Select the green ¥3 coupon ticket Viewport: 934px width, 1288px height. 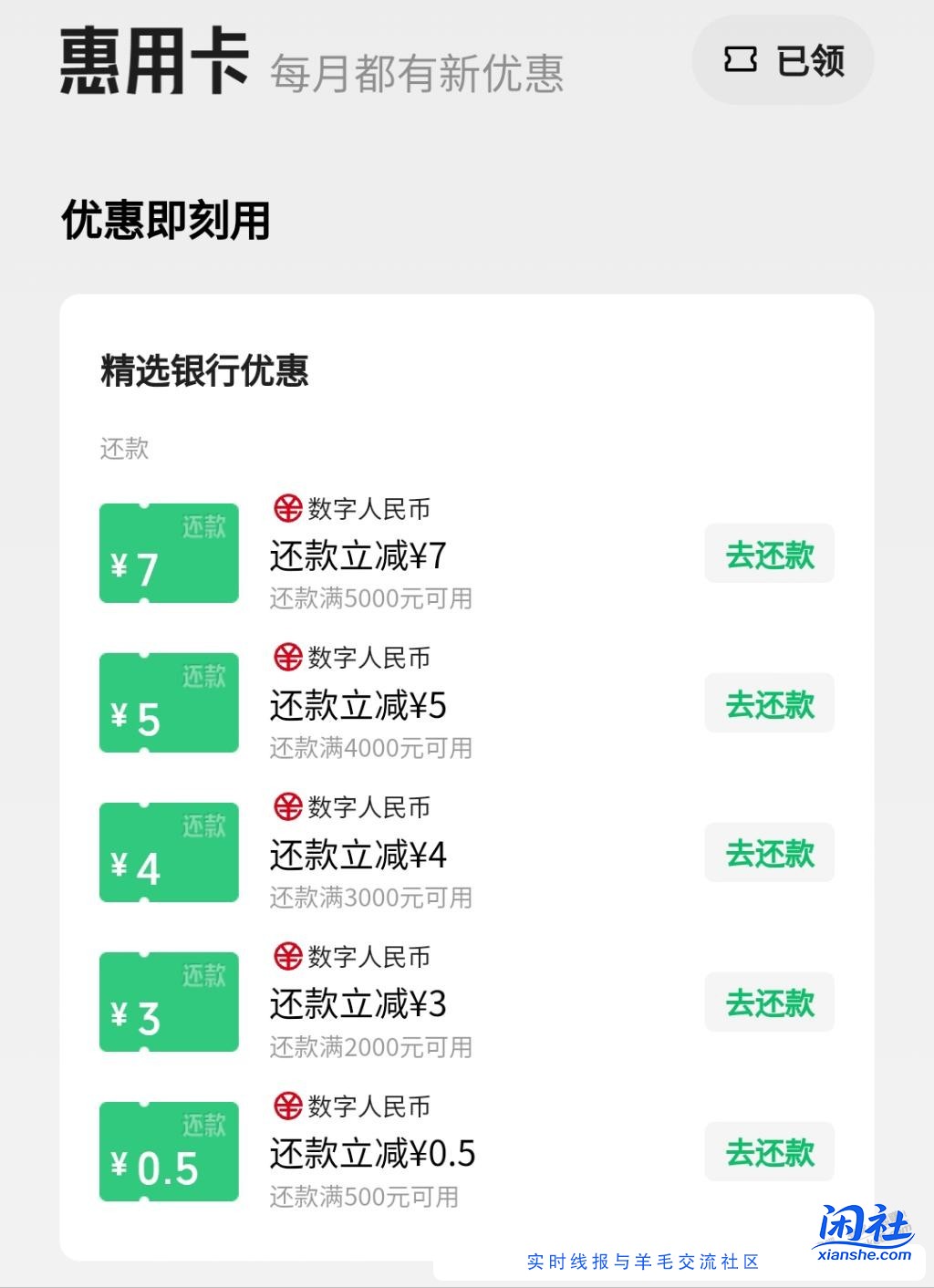pos(168,1002)
